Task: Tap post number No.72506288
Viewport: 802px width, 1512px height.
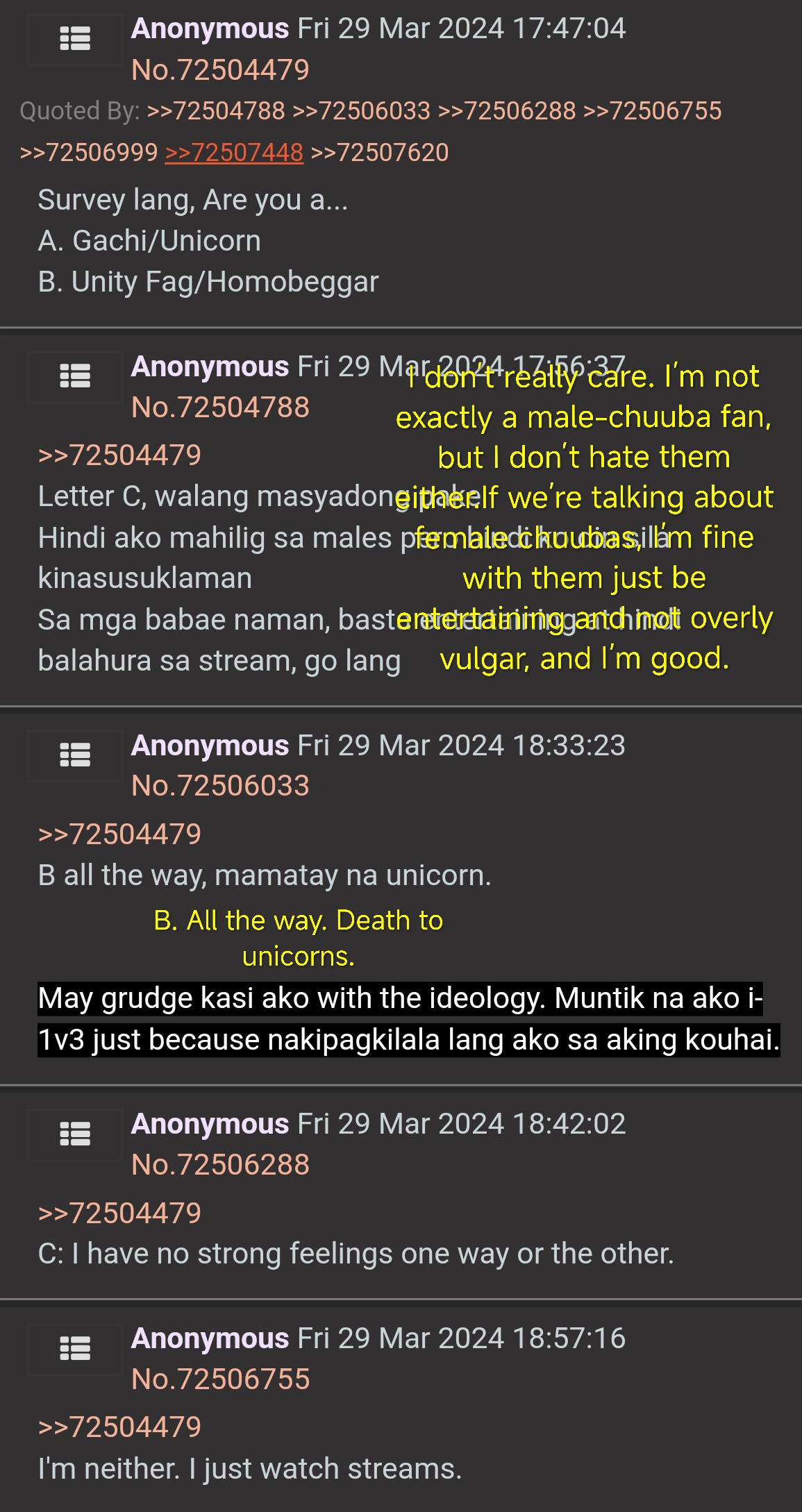Action: [220, 1165]
